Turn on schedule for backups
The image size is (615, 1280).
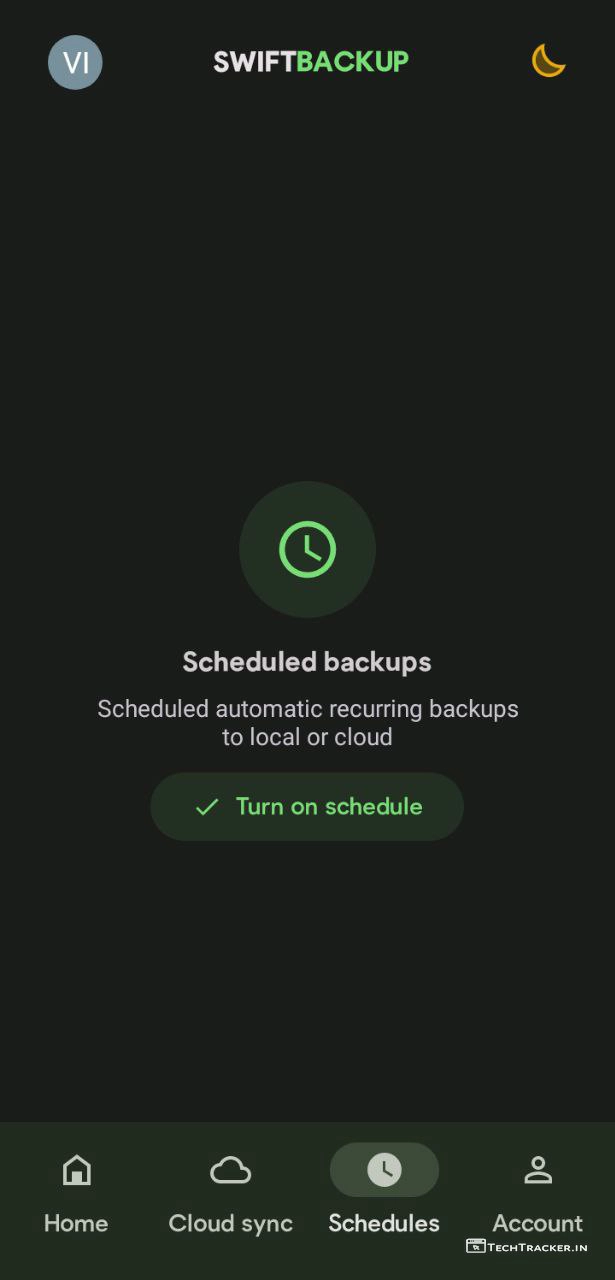[307, 806]
